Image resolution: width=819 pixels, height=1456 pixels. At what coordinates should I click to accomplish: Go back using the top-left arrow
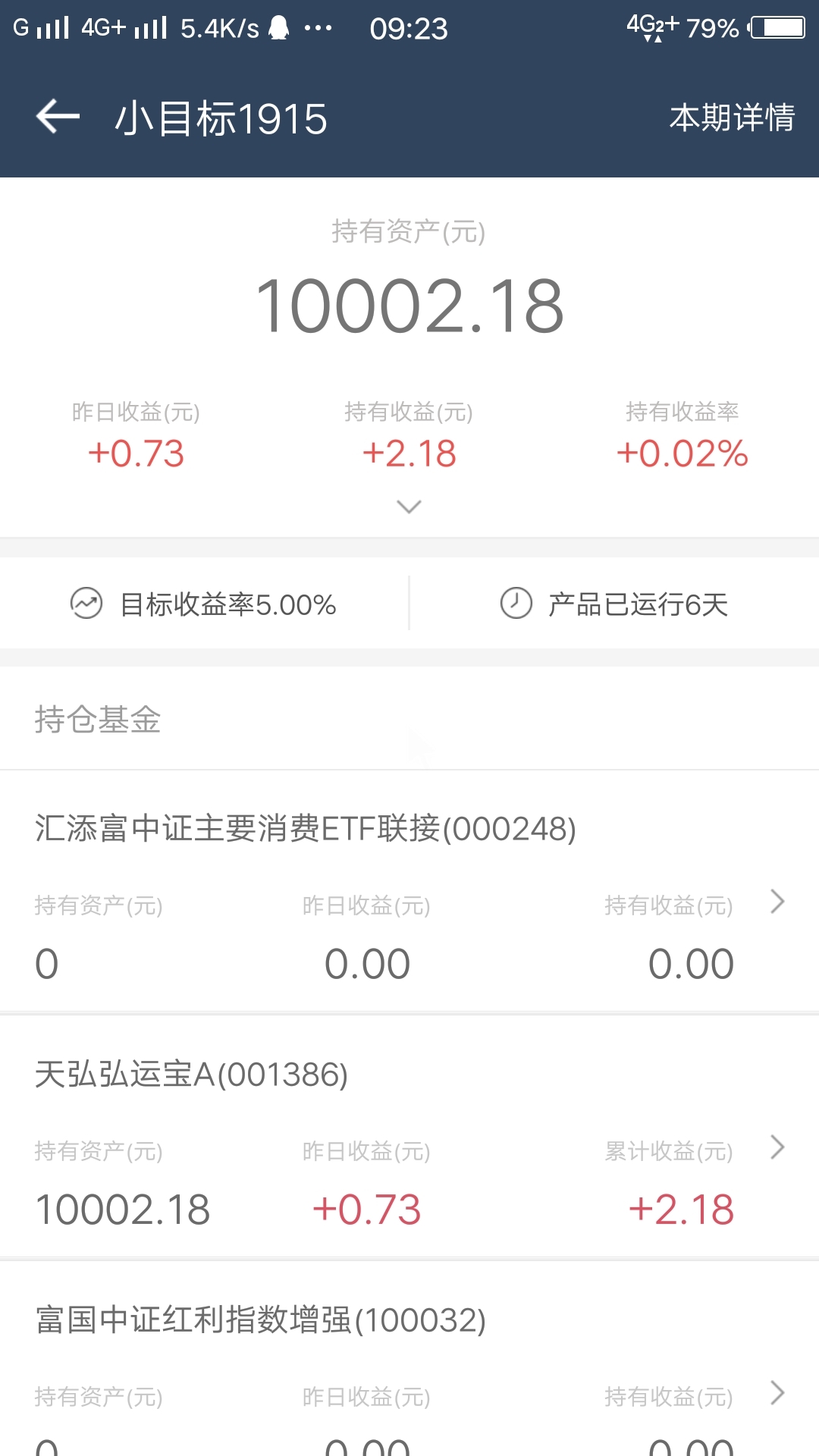(x=58, y=117)
